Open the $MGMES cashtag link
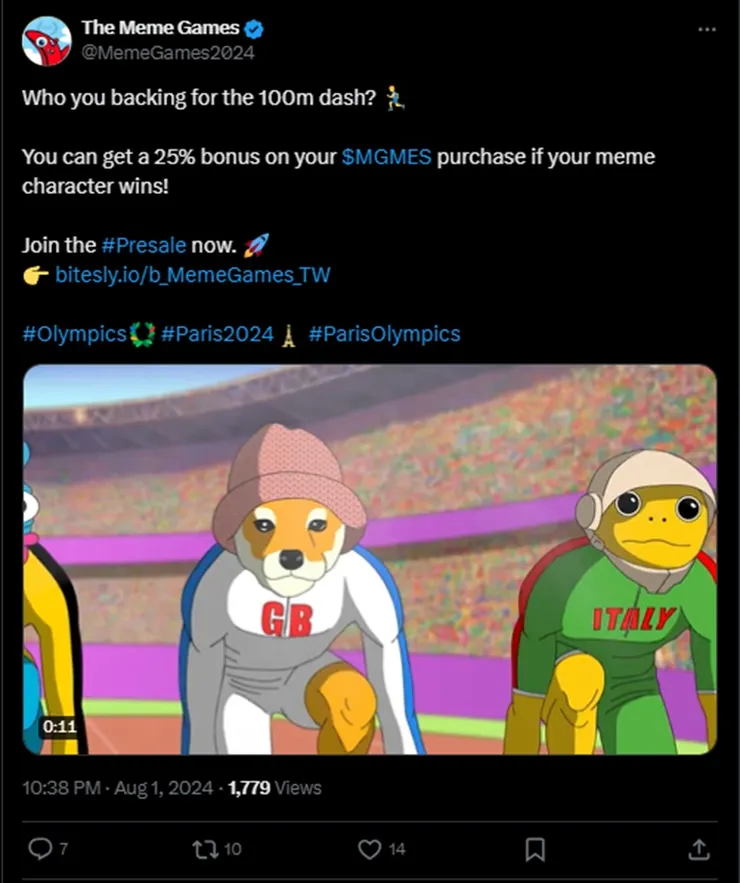The width and height of the screenshot is (740, 883). click(386, 158)
